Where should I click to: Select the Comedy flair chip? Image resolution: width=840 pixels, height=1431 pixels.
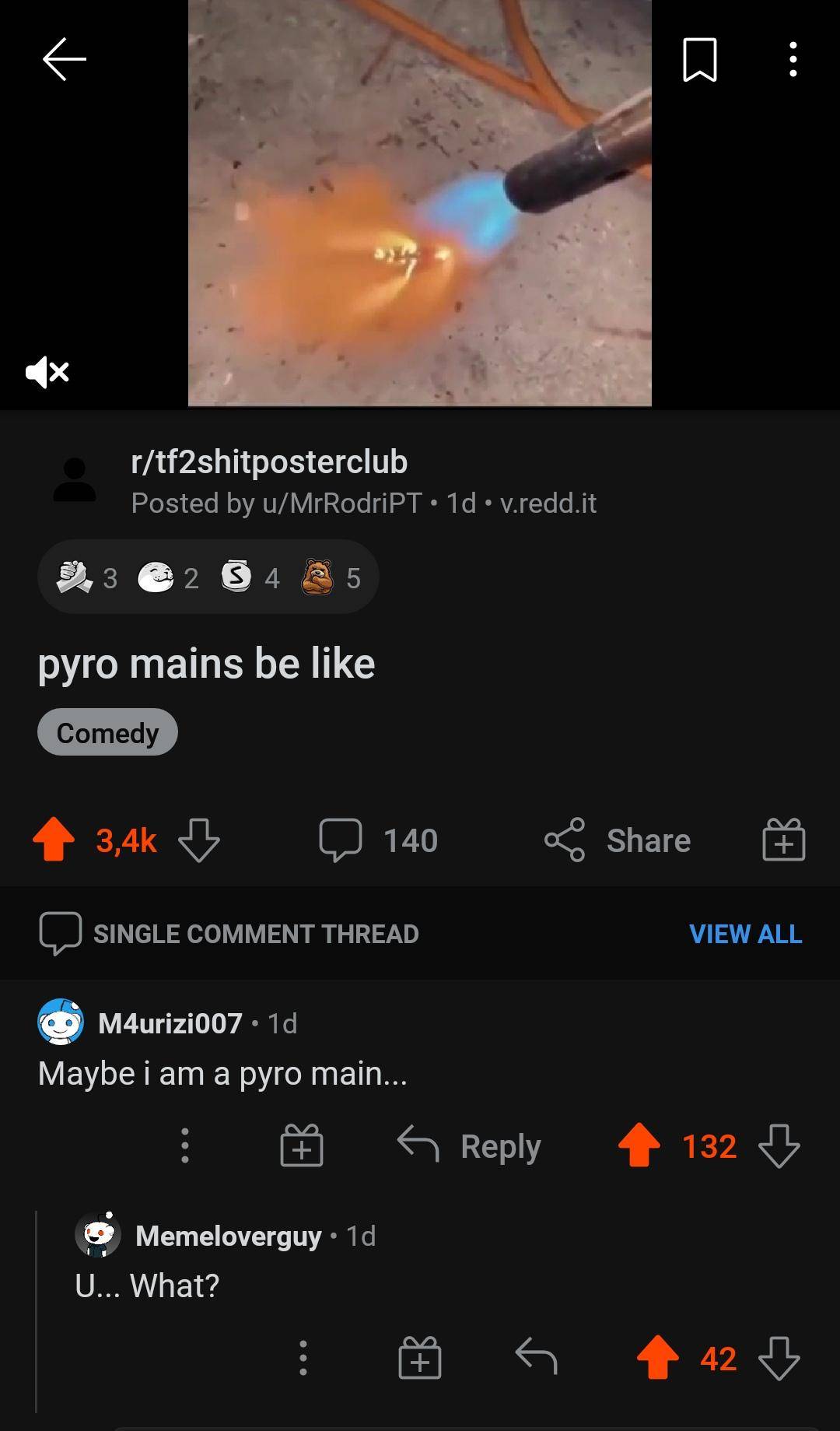click(x=107, y=732)
